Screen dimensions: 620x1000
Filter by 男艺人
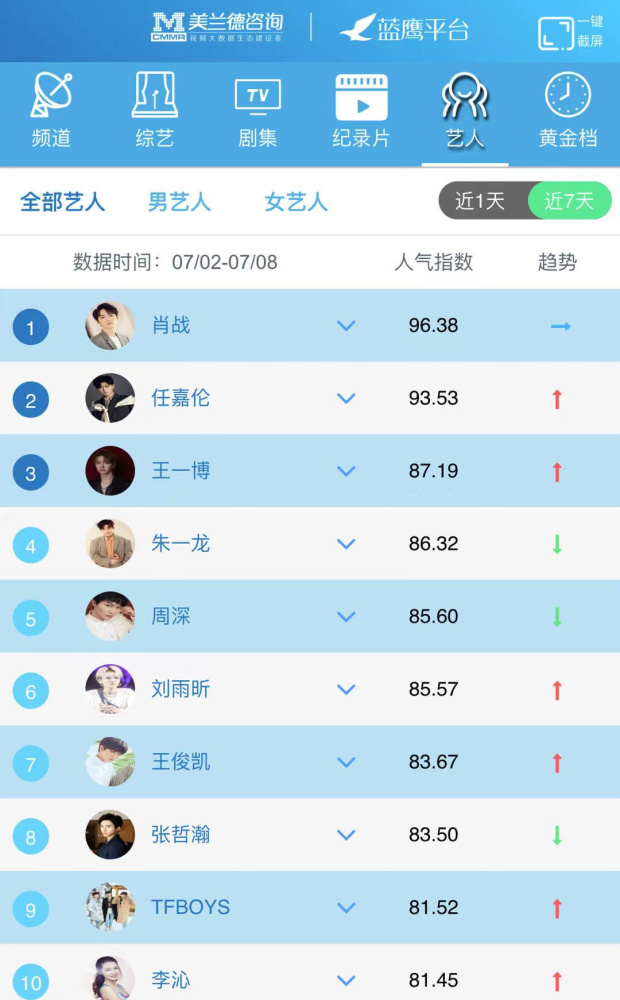tap(179, 202)
